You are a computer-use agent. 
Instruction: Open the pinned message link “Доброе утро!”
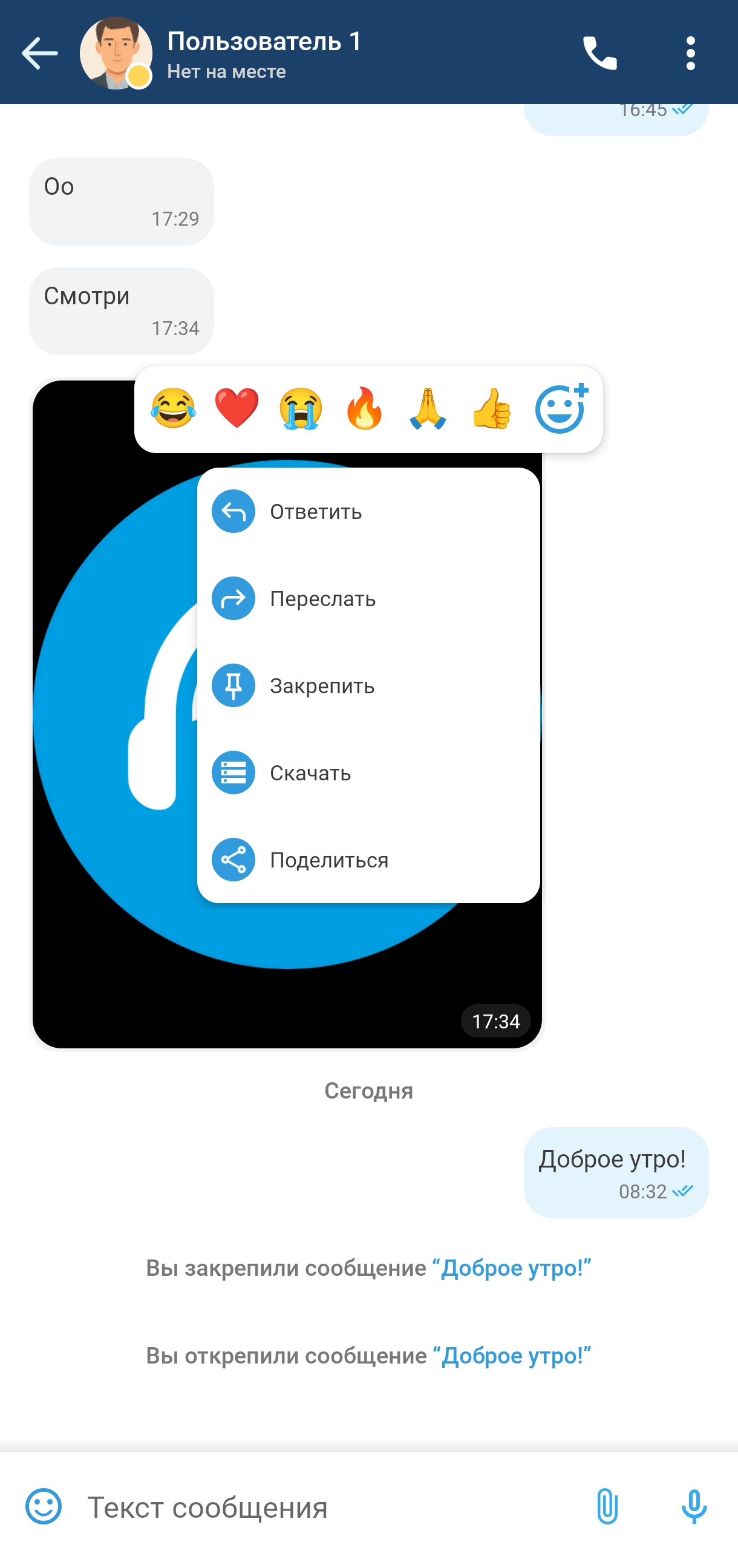pos(512,1268)
